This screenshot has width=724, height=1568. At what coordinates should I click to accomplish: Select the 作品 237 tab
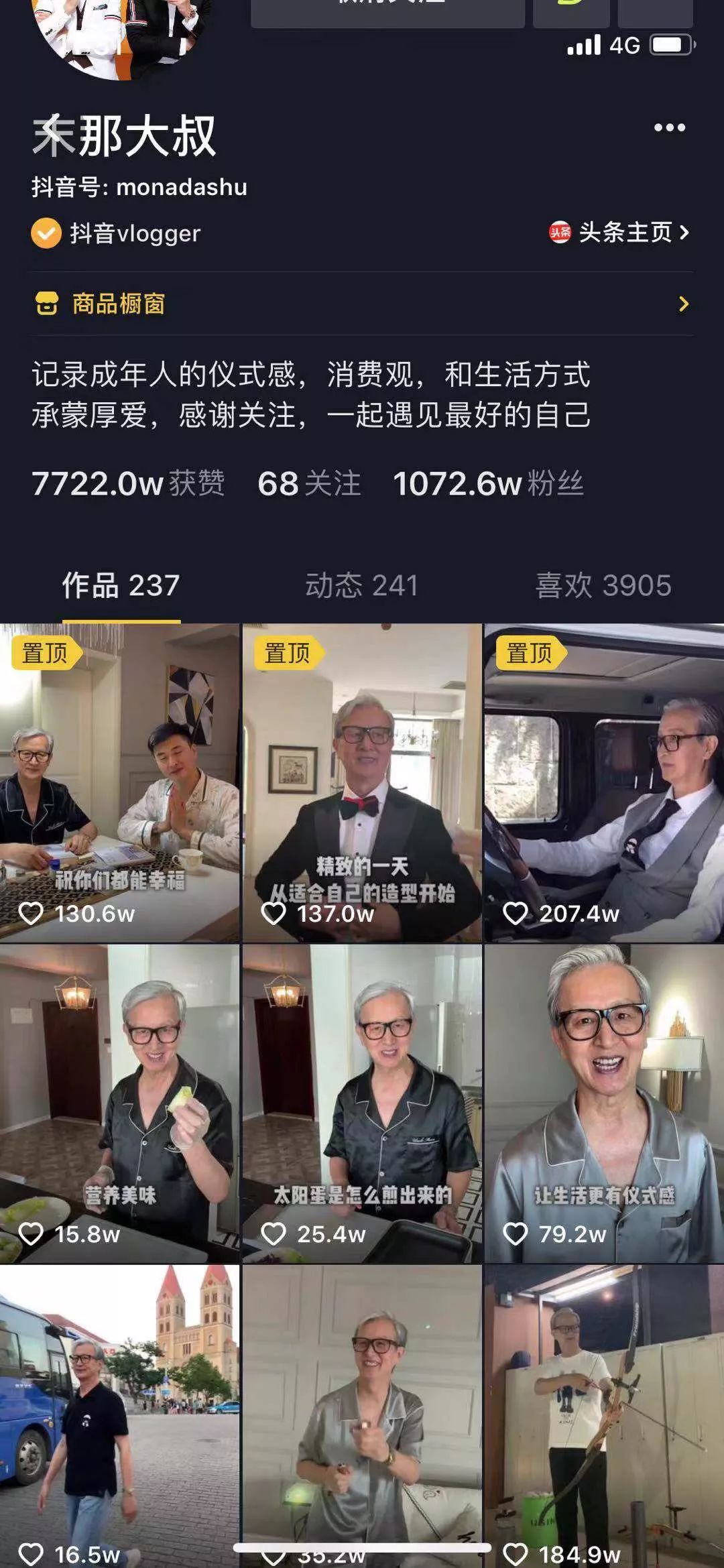point(121,585)
